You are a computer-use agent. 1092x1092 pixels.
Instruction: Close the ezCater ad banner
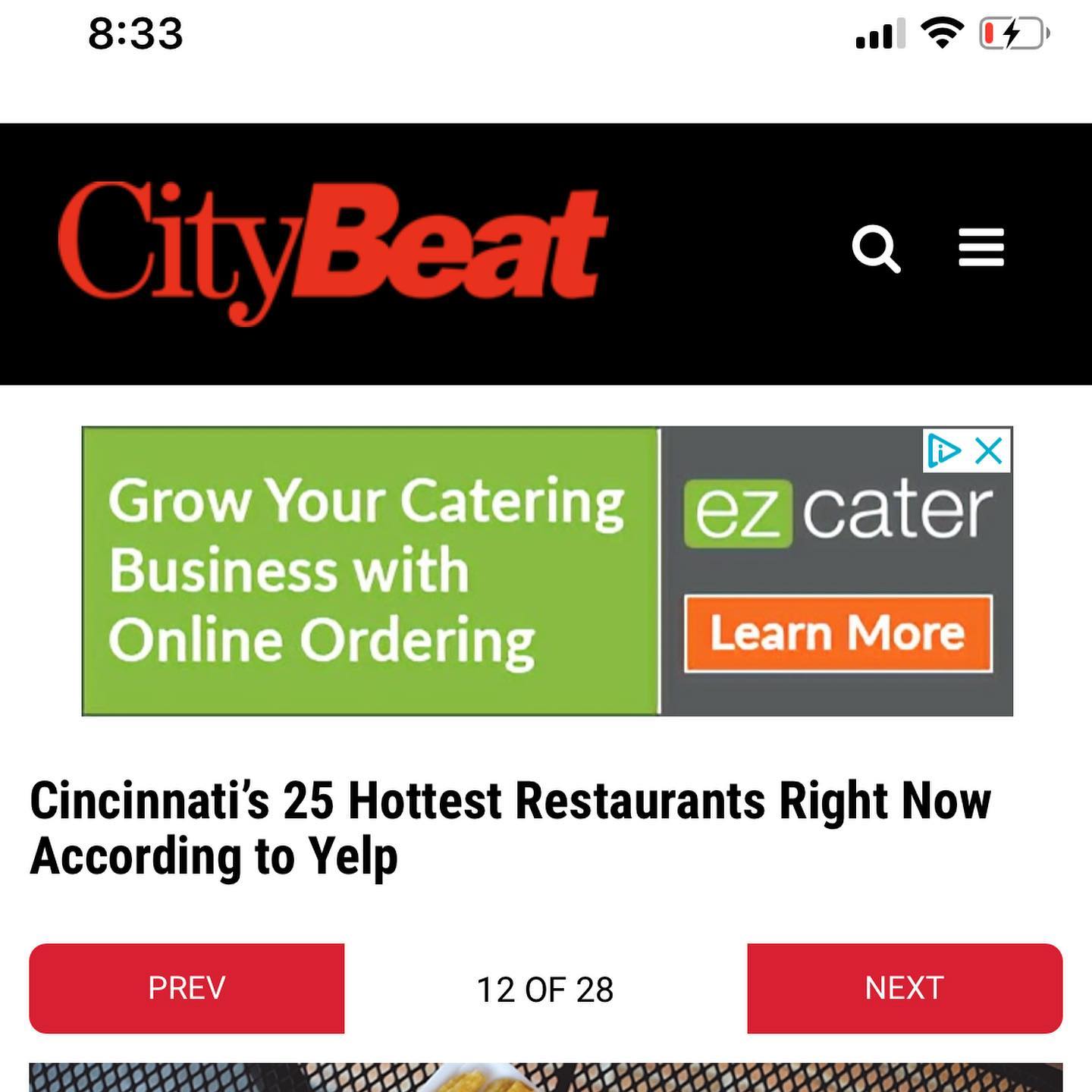coord(990,451)
